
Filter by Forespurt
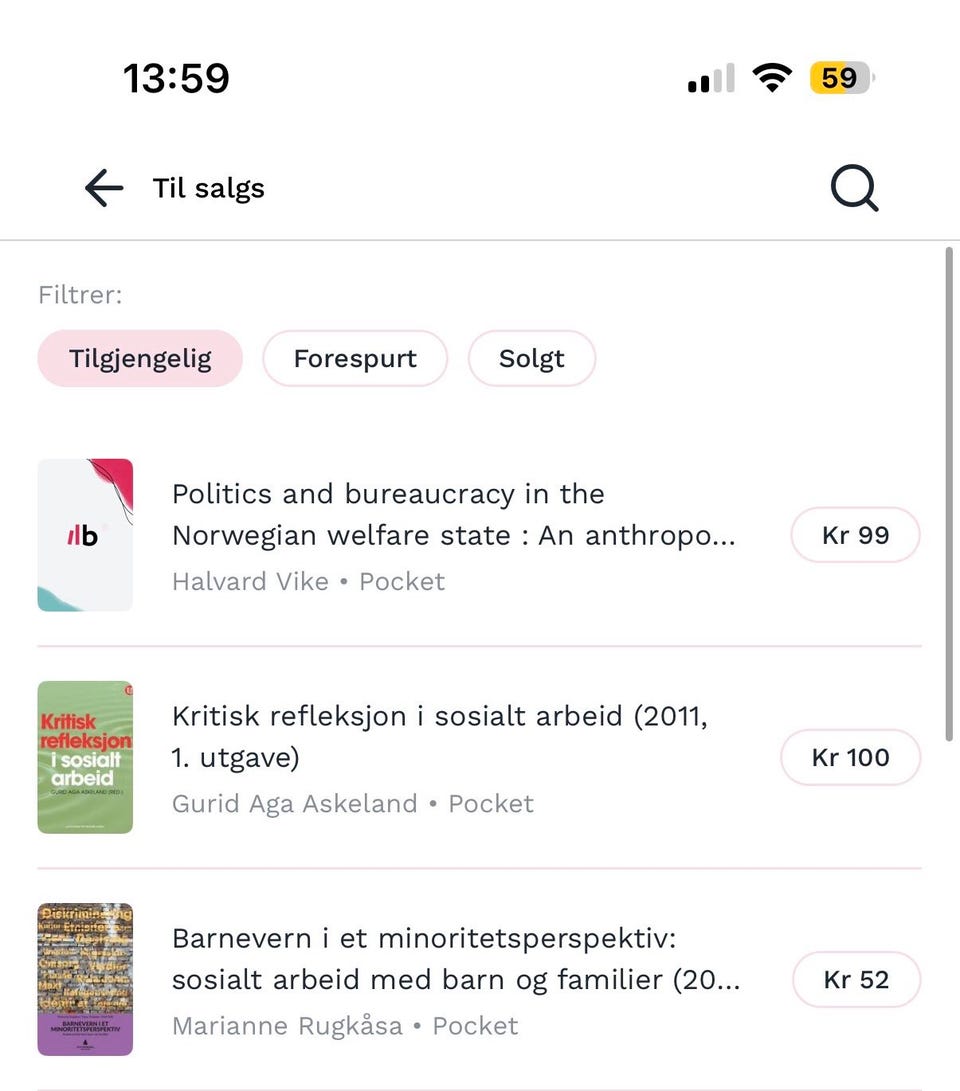coord(355,358)
